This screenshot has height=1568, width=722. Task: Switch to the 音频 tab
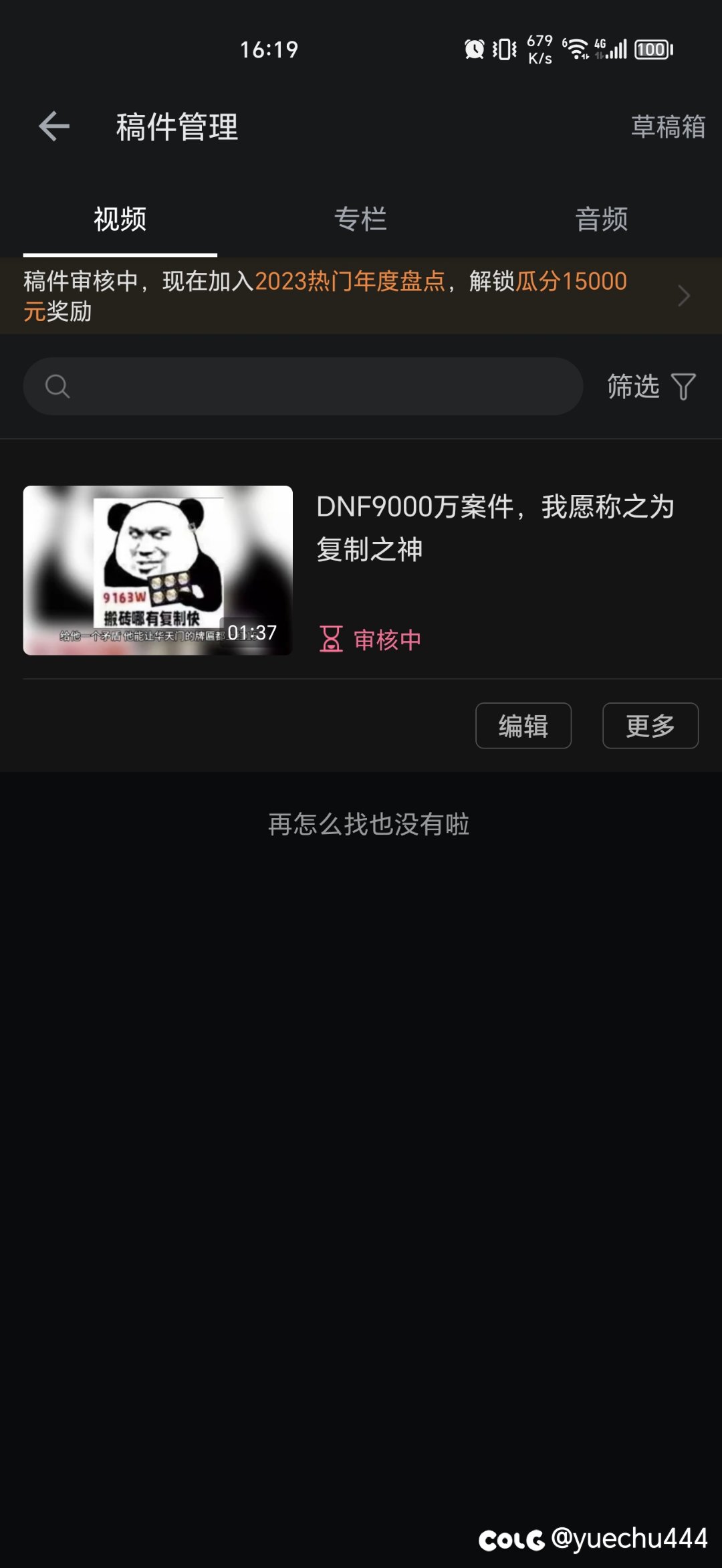(x=602, y=219)
